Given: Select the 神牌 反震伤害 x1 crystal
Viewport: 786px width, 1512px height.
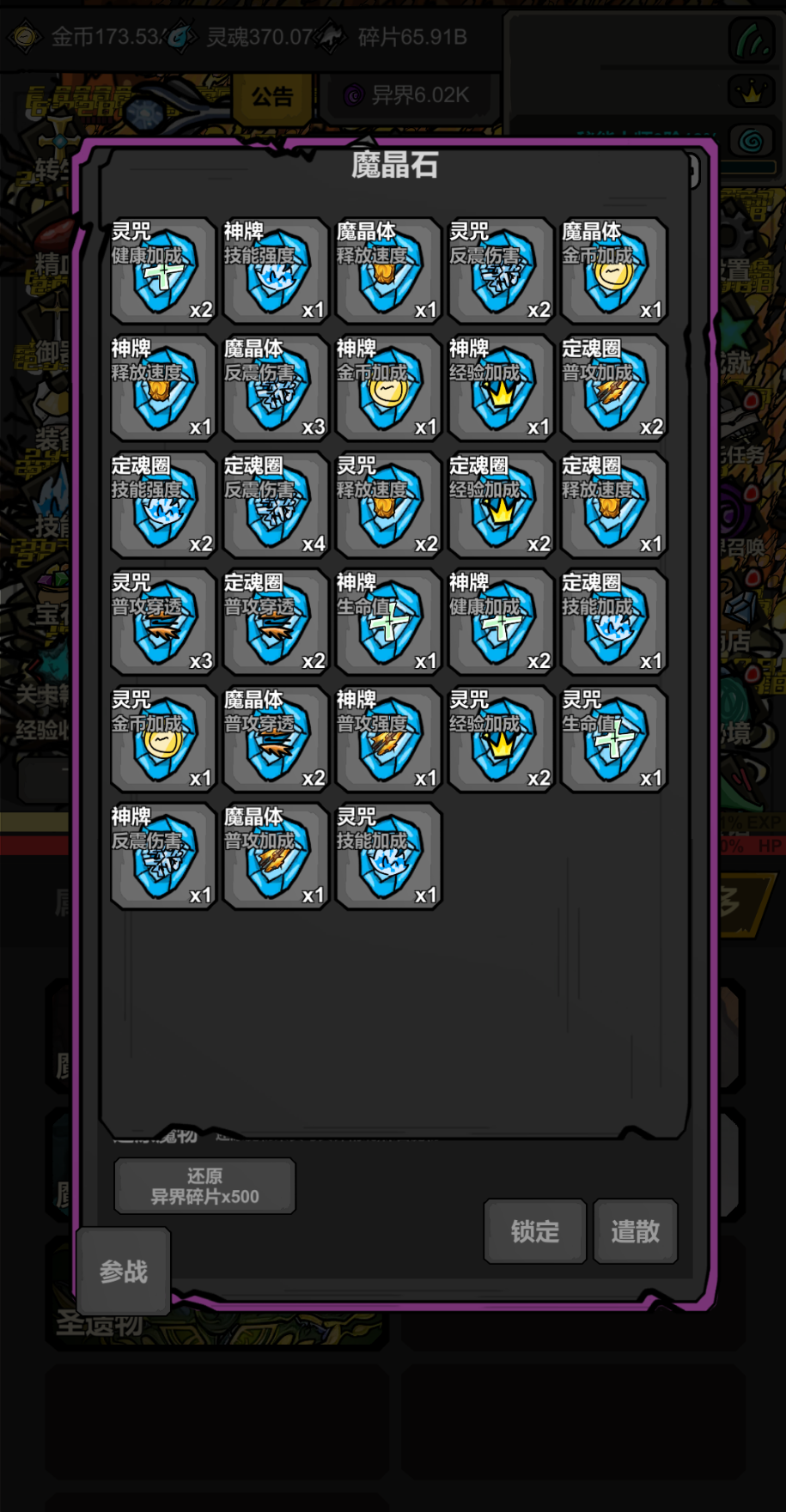Looking at the screenshot, I should point(162,856).
